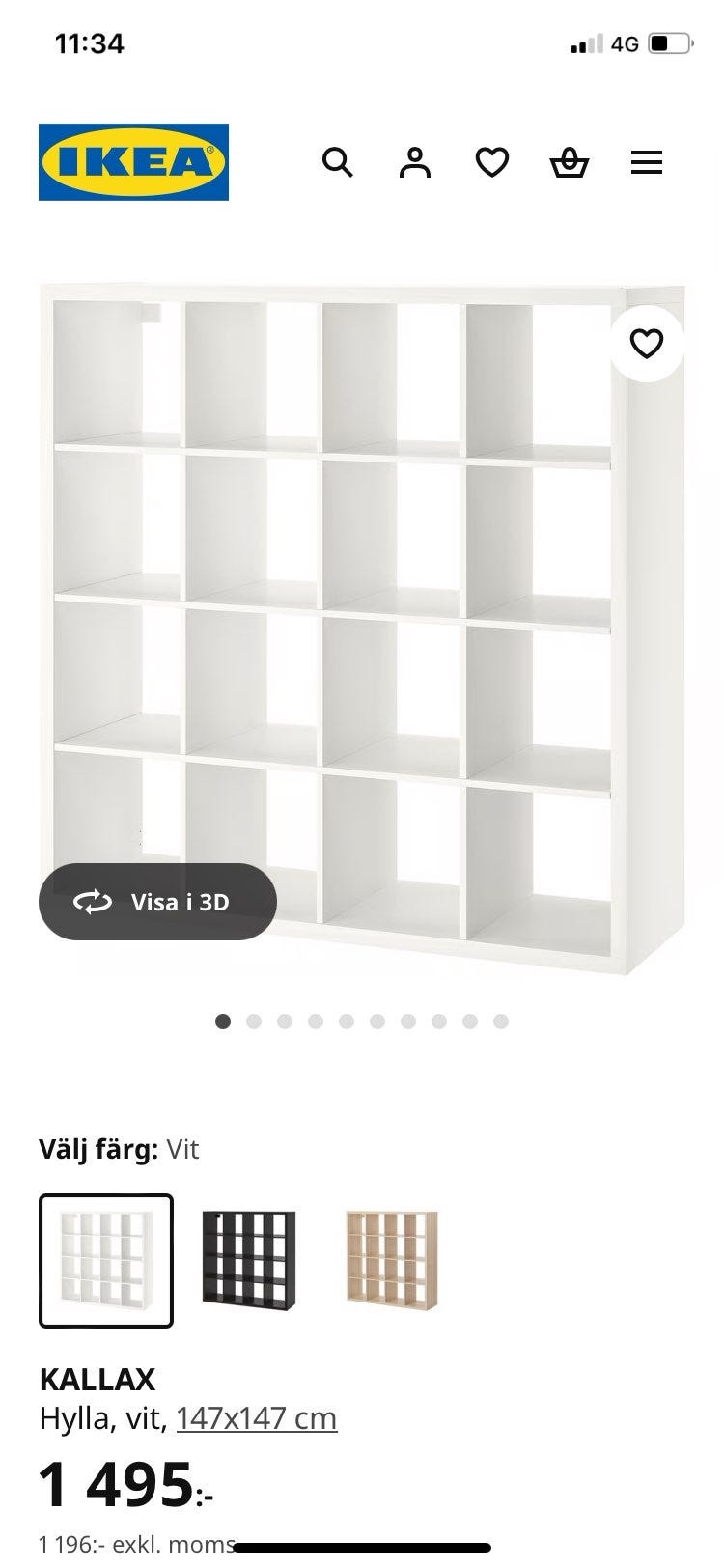
Task: Select the white color option
Action: [x=106, y=1261]
